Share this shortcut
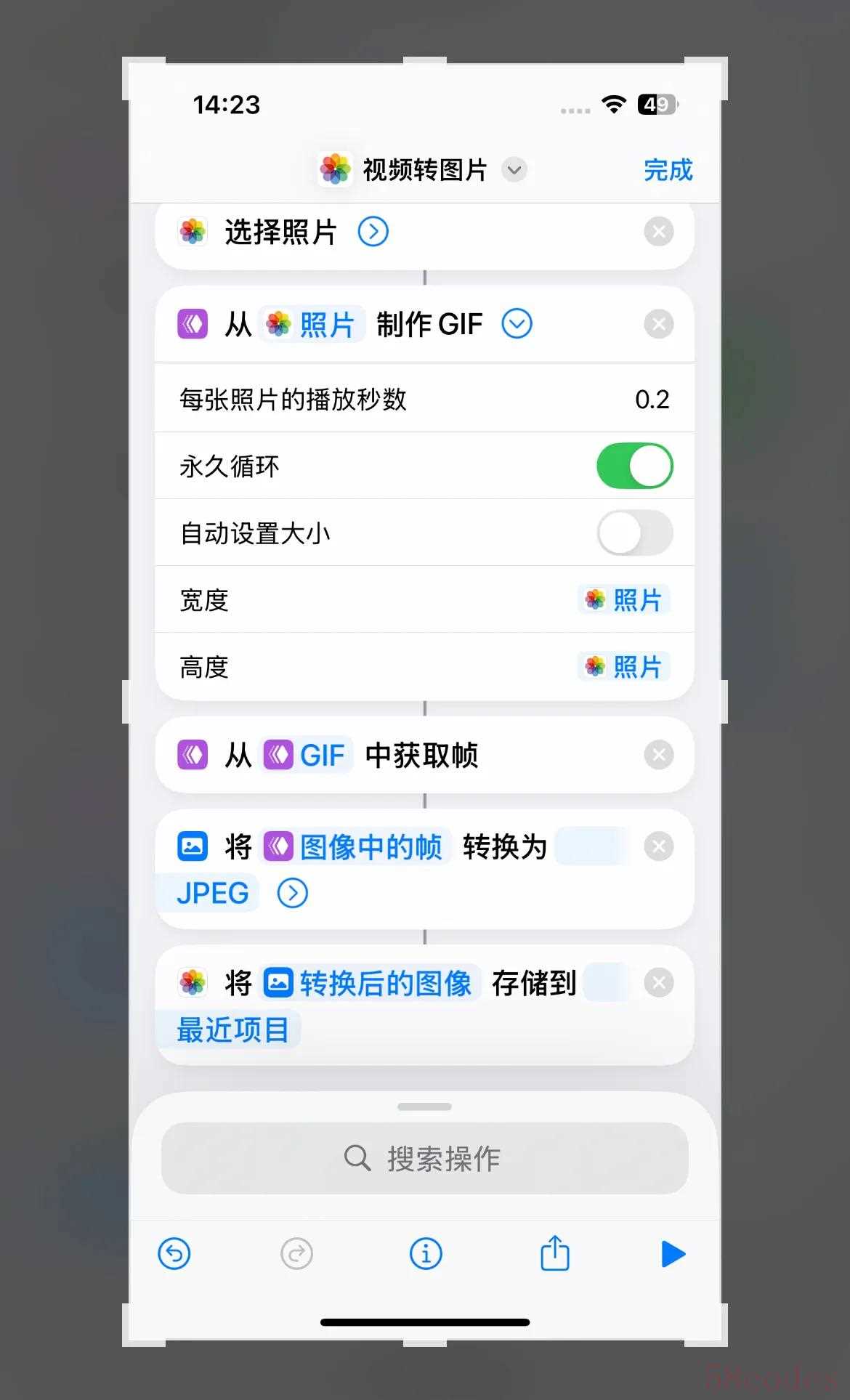The width and height of the screenshot is (850, 1400). pyautogui.click(x=555, y=1254)
